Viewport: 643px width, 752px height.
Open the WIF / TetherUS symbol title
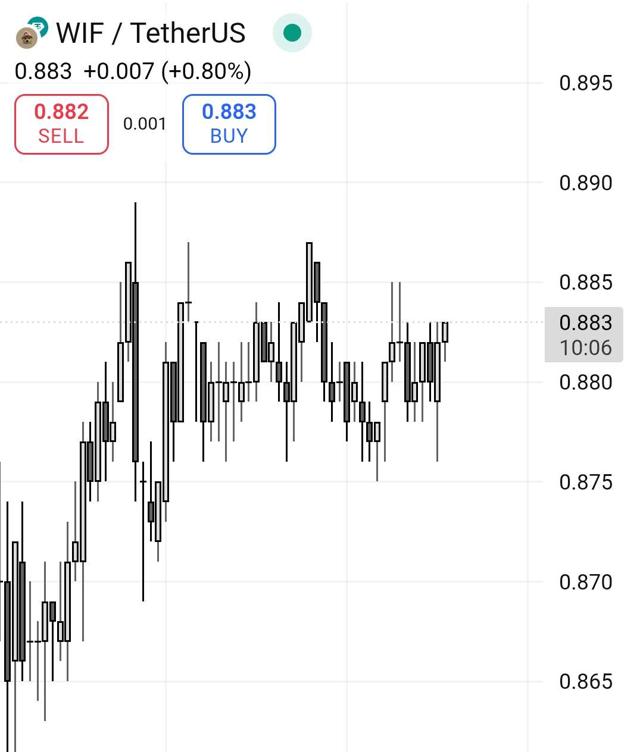[150, 33]
